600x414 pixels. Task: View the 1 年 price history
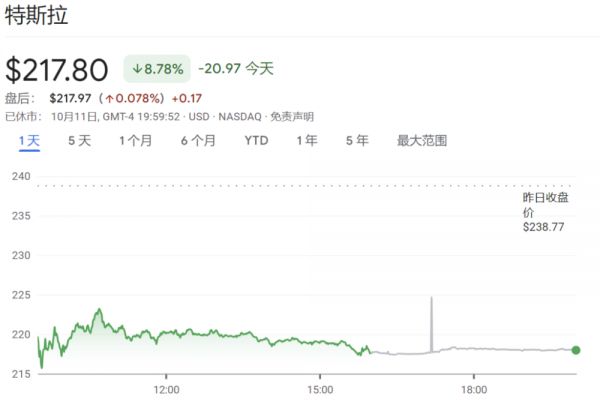tap(306, 141)
